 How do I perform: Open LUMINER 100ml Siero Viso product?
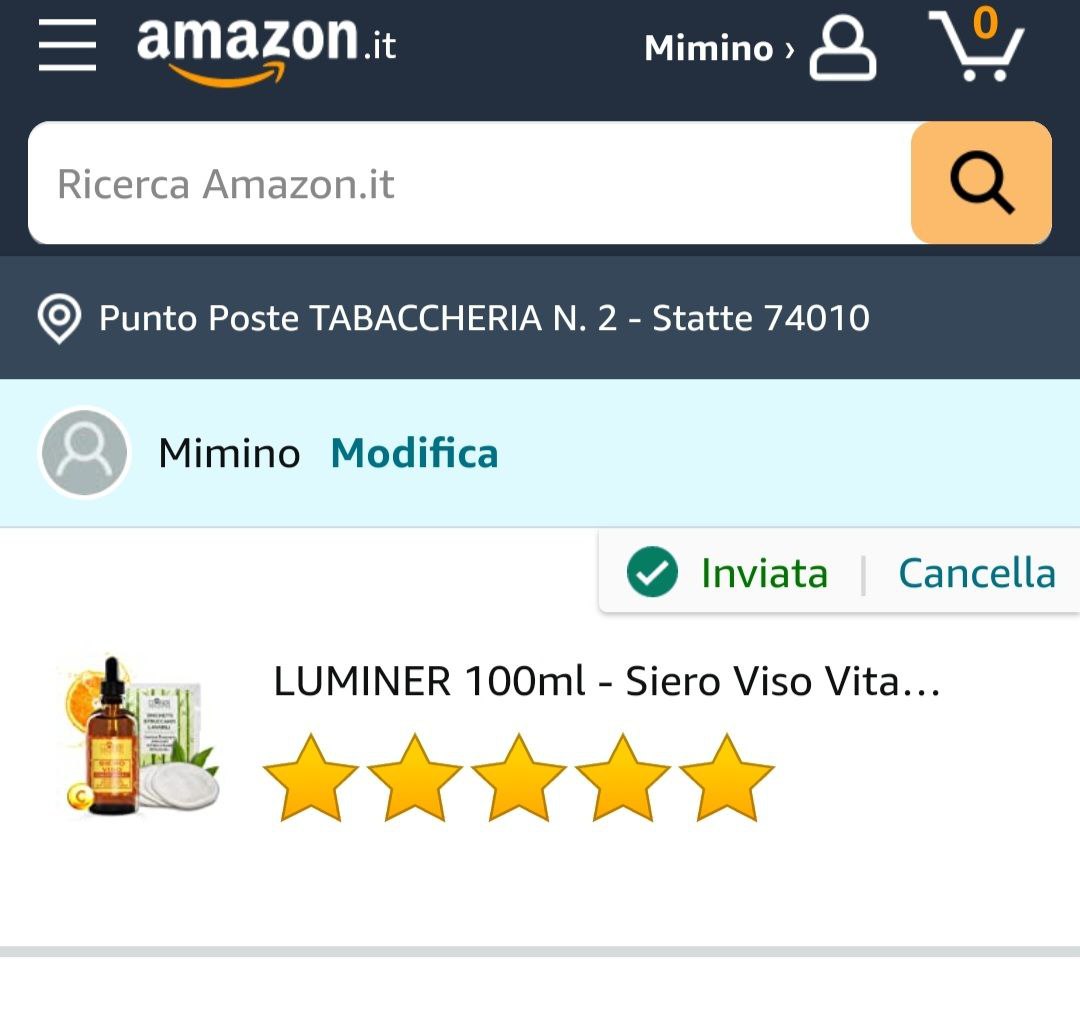(x=607, y=682)
